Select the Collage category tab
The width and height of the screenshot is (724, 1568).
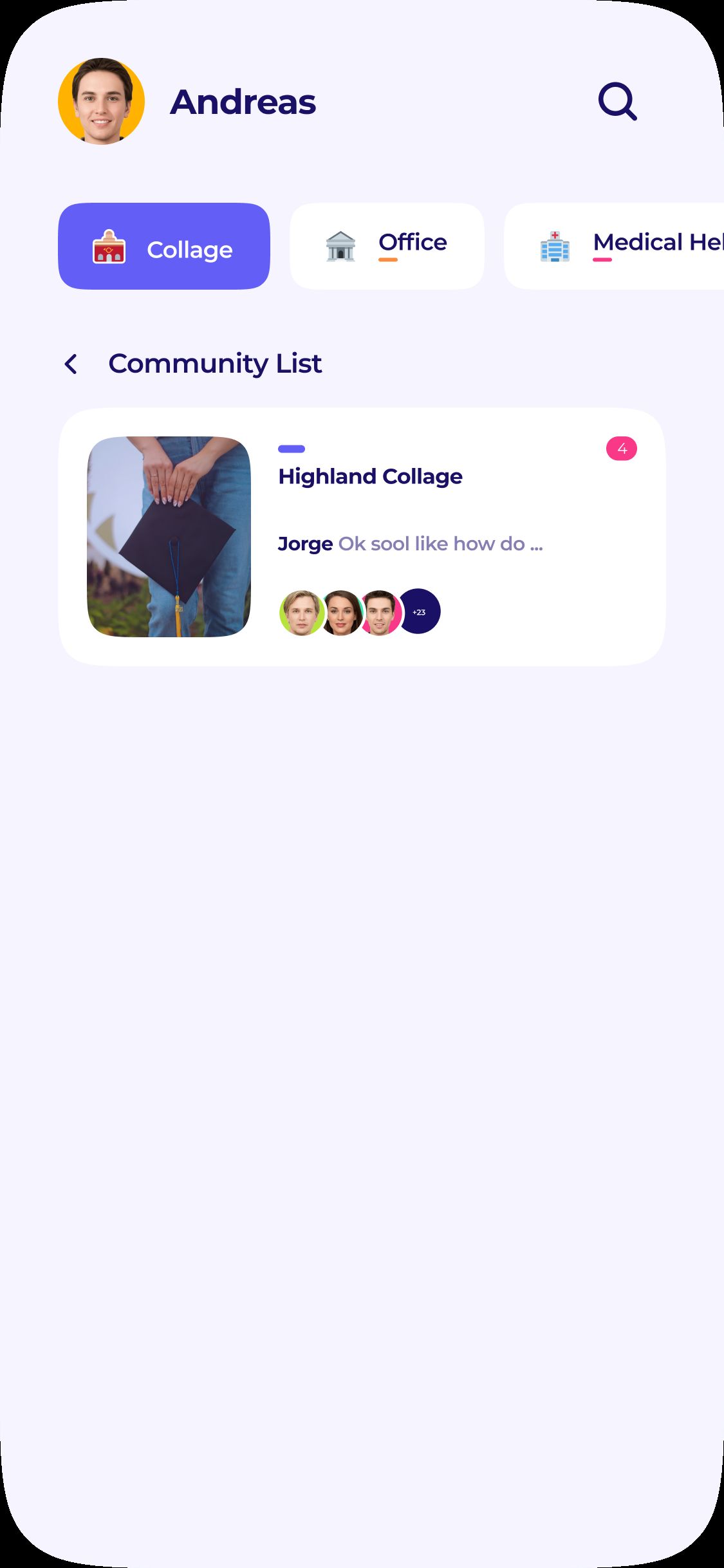(164, 246)
